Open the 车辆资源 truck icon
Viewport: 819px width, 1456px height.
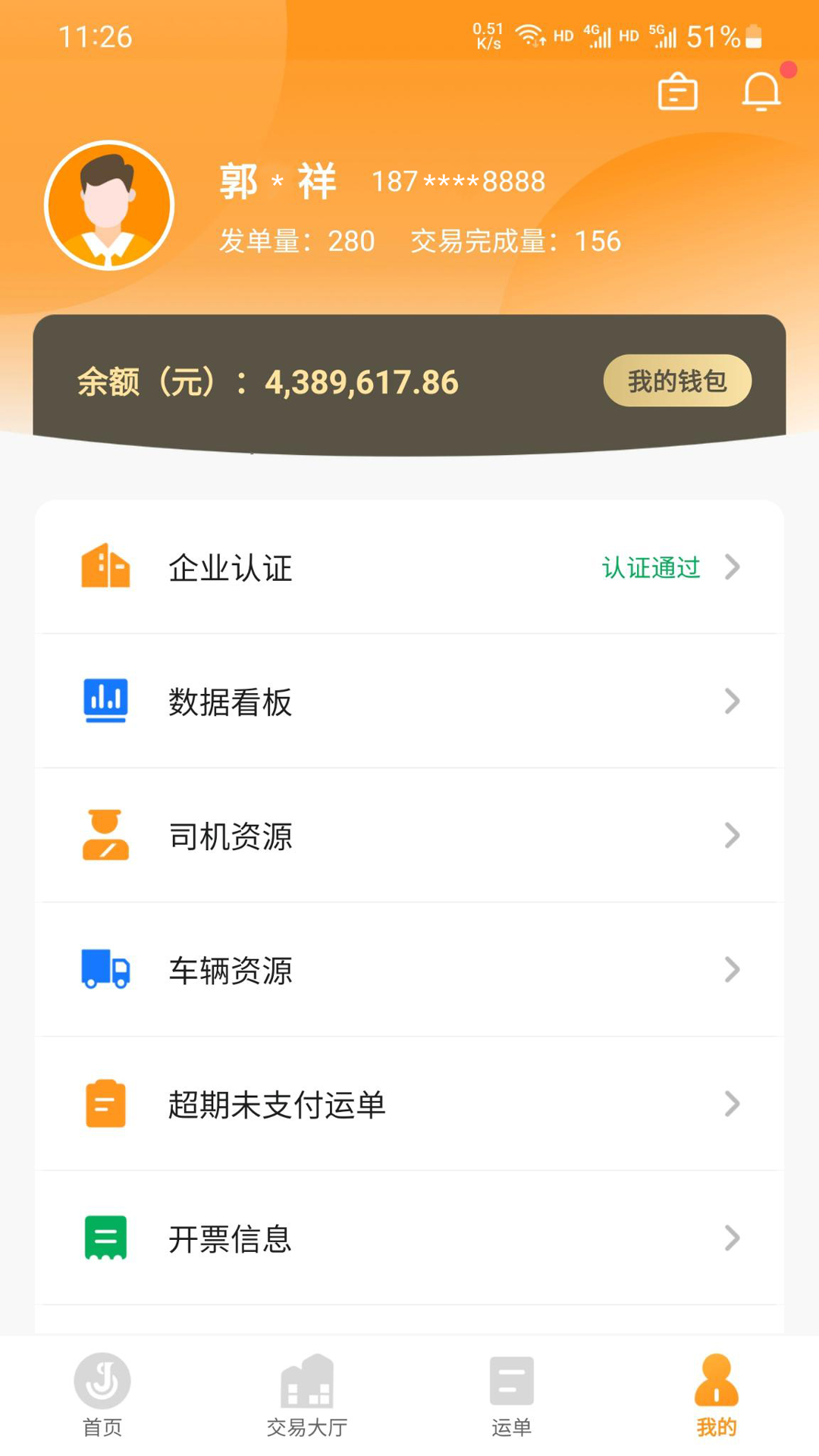pos(106,969)
